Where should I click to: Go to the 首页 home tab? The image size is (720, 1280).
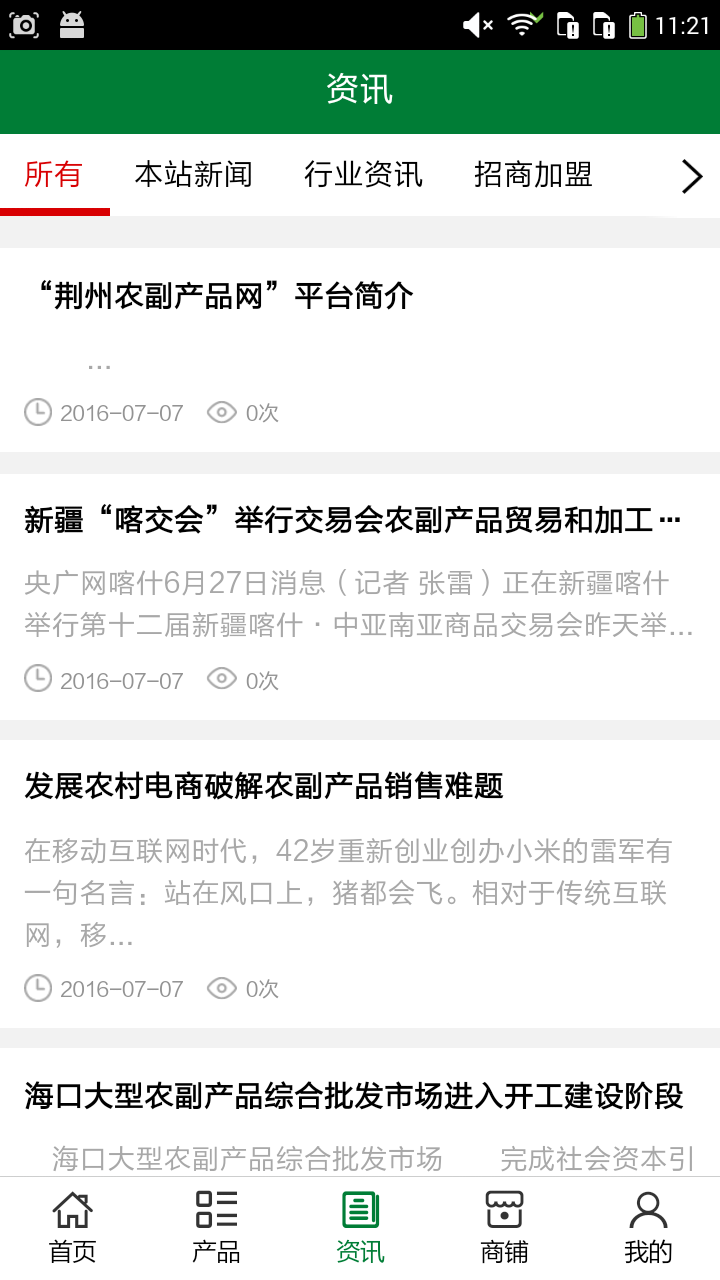point(72,1228)
